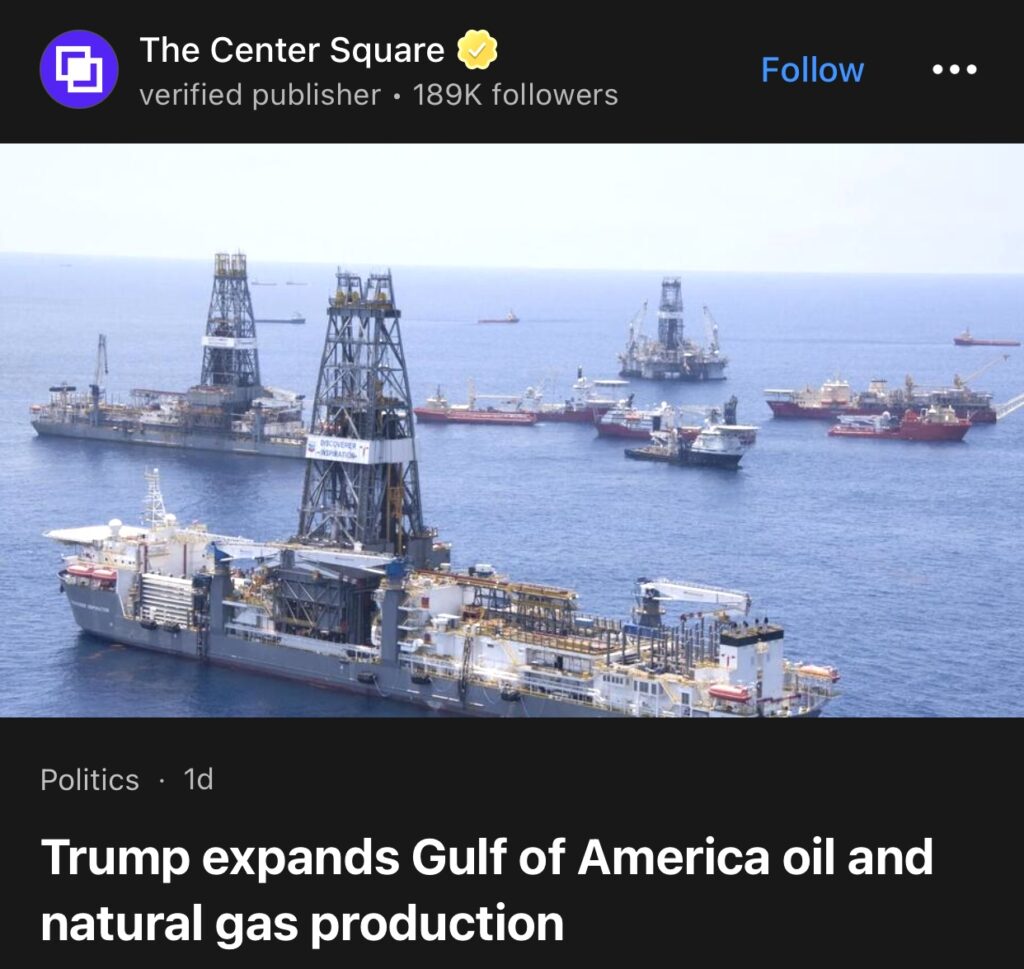Open the Gulf of America oil article image
This screenshot has width=1024, height=969.
click(512, 430)
